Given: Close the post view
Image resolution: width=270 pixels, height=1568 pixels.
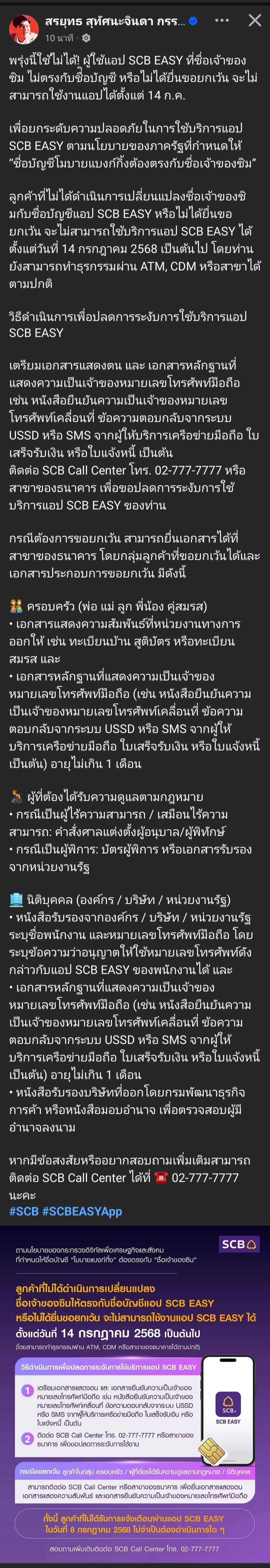Looking at the screenshot, I should click(x=255, y=21).
